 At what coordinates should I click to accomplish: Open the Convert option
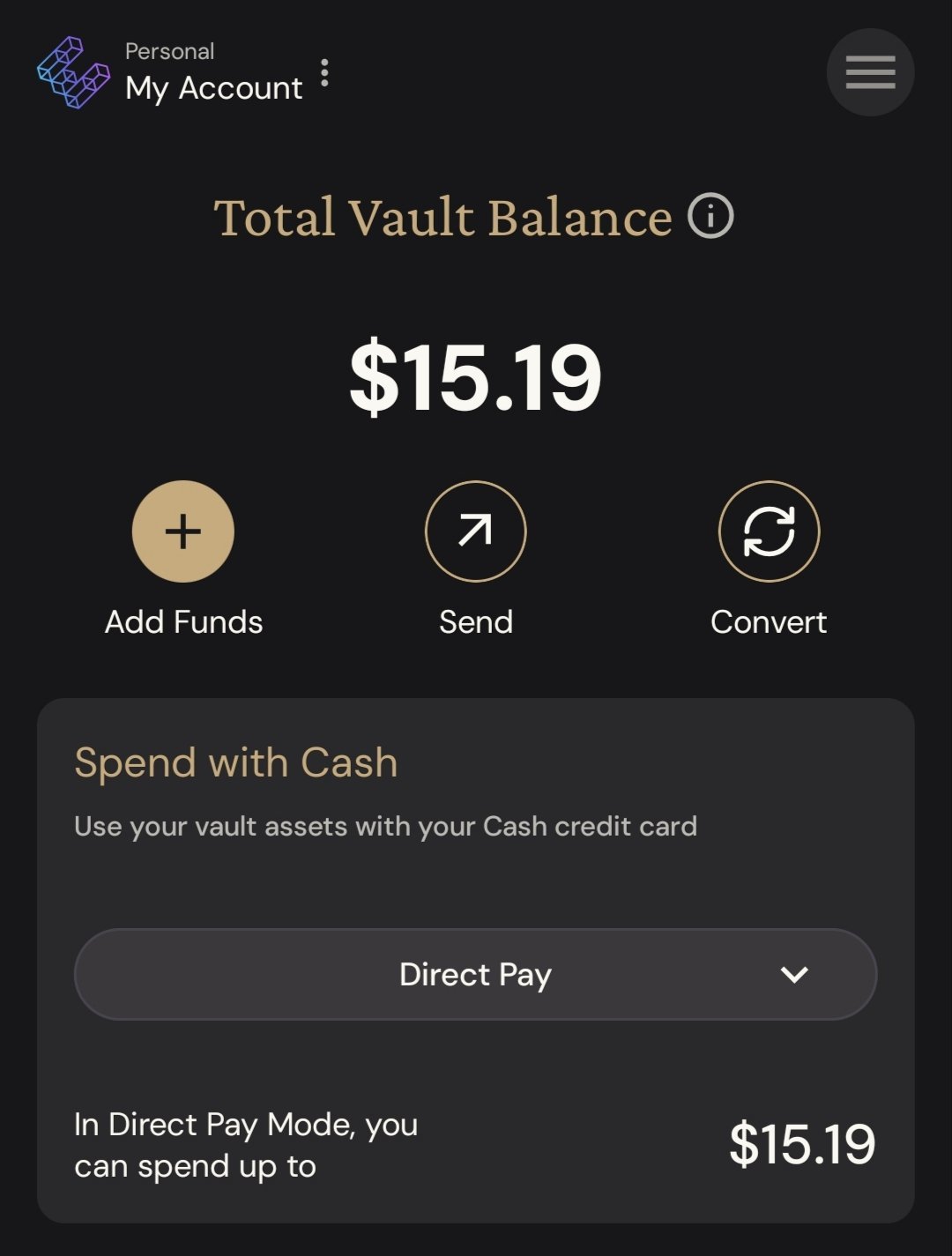coord(769,531)
